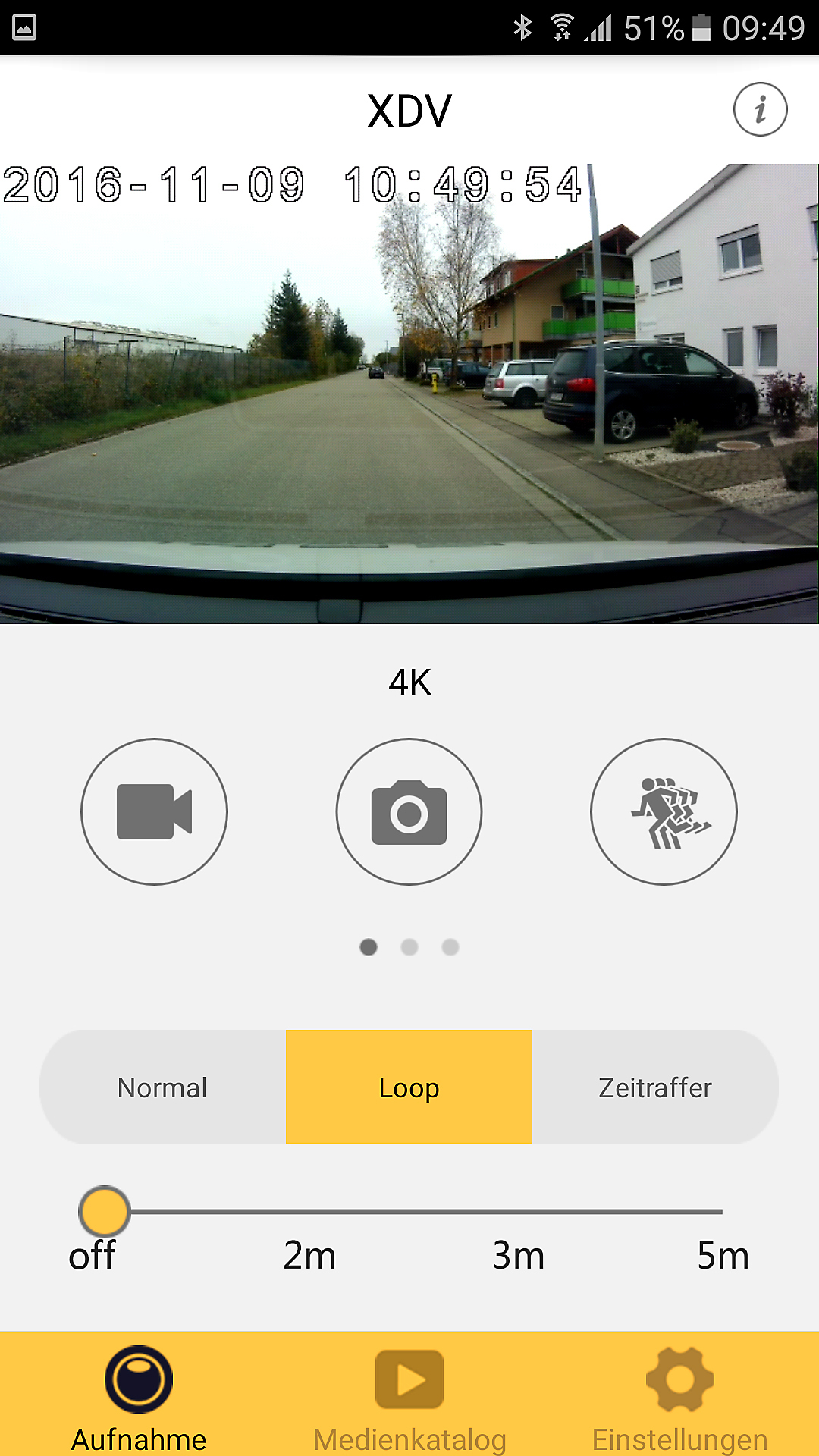Tap the live camera preview

(x=409, y=394)
